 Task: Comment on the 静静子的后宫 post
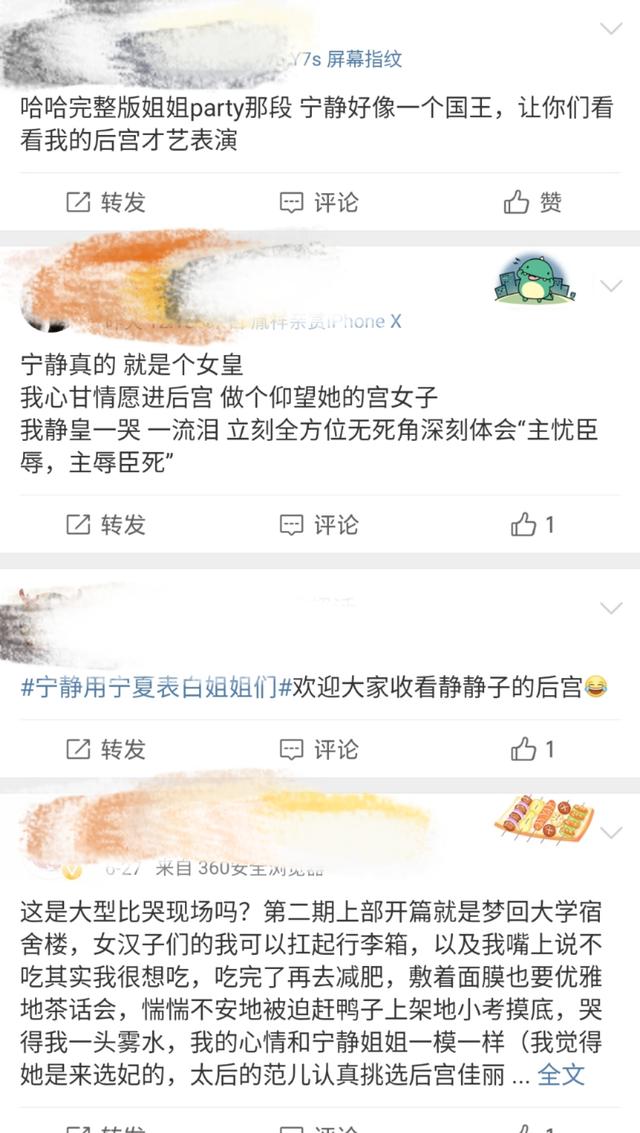(x=318, y=749)
